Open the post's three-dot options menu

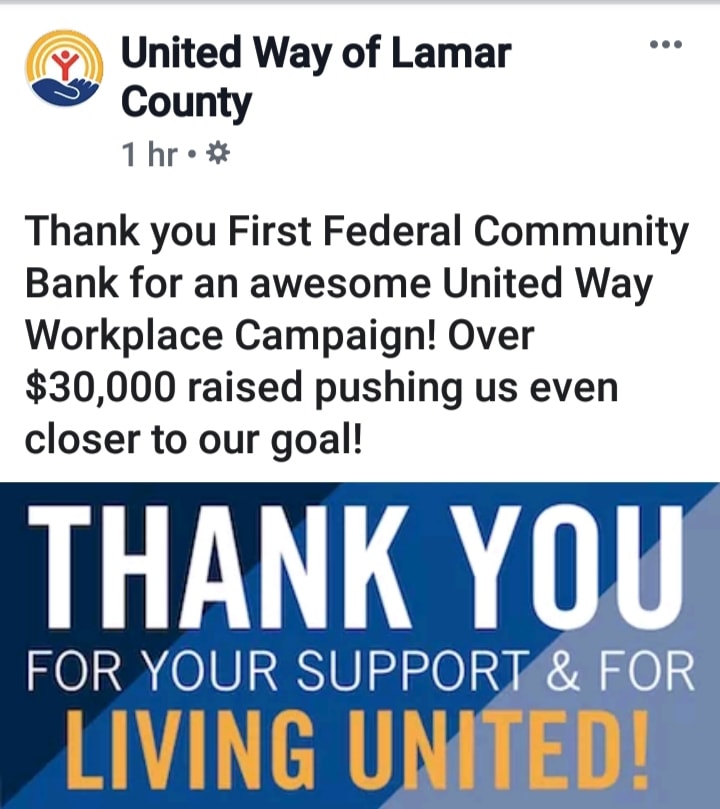pos(665,45)
